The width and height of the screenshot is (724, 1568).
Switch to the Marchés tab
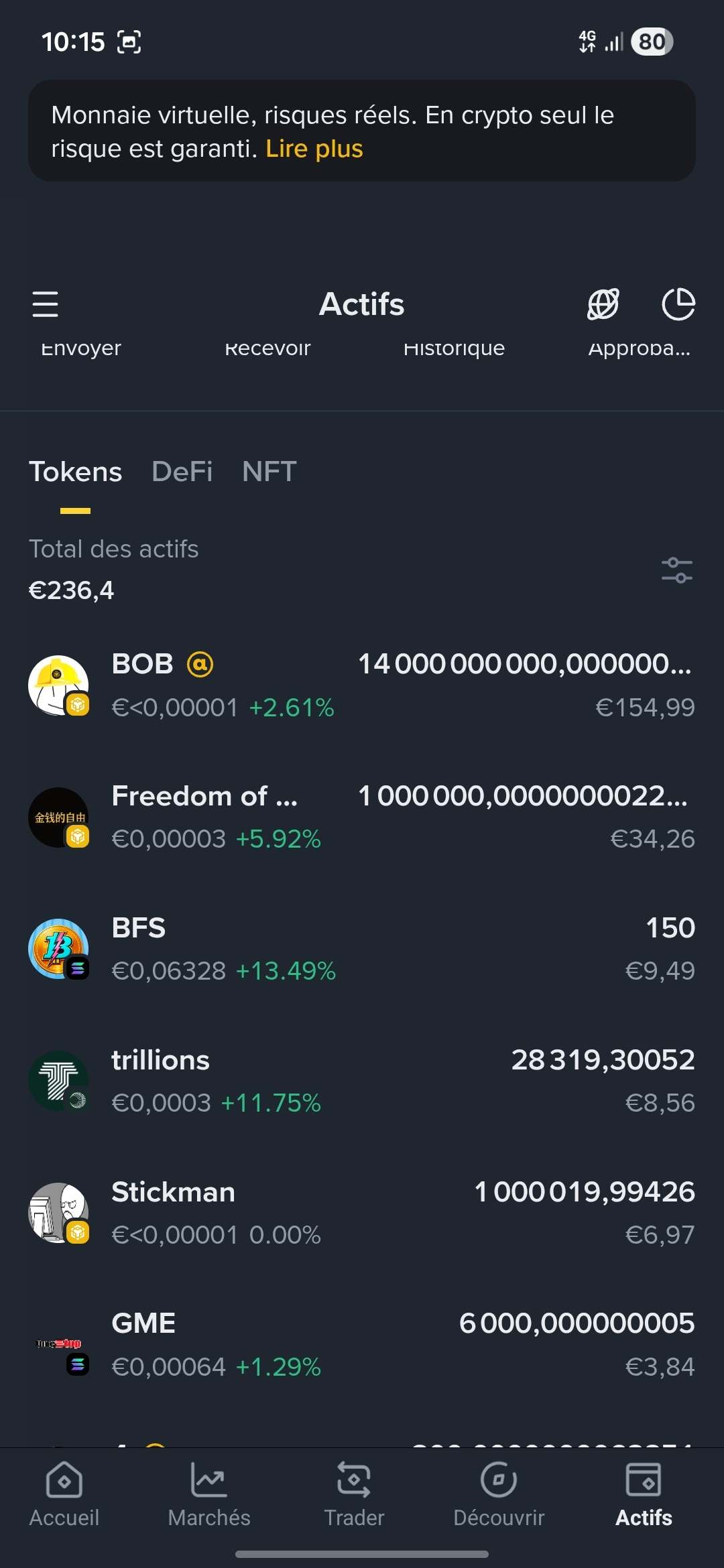tap(209, 1494)
